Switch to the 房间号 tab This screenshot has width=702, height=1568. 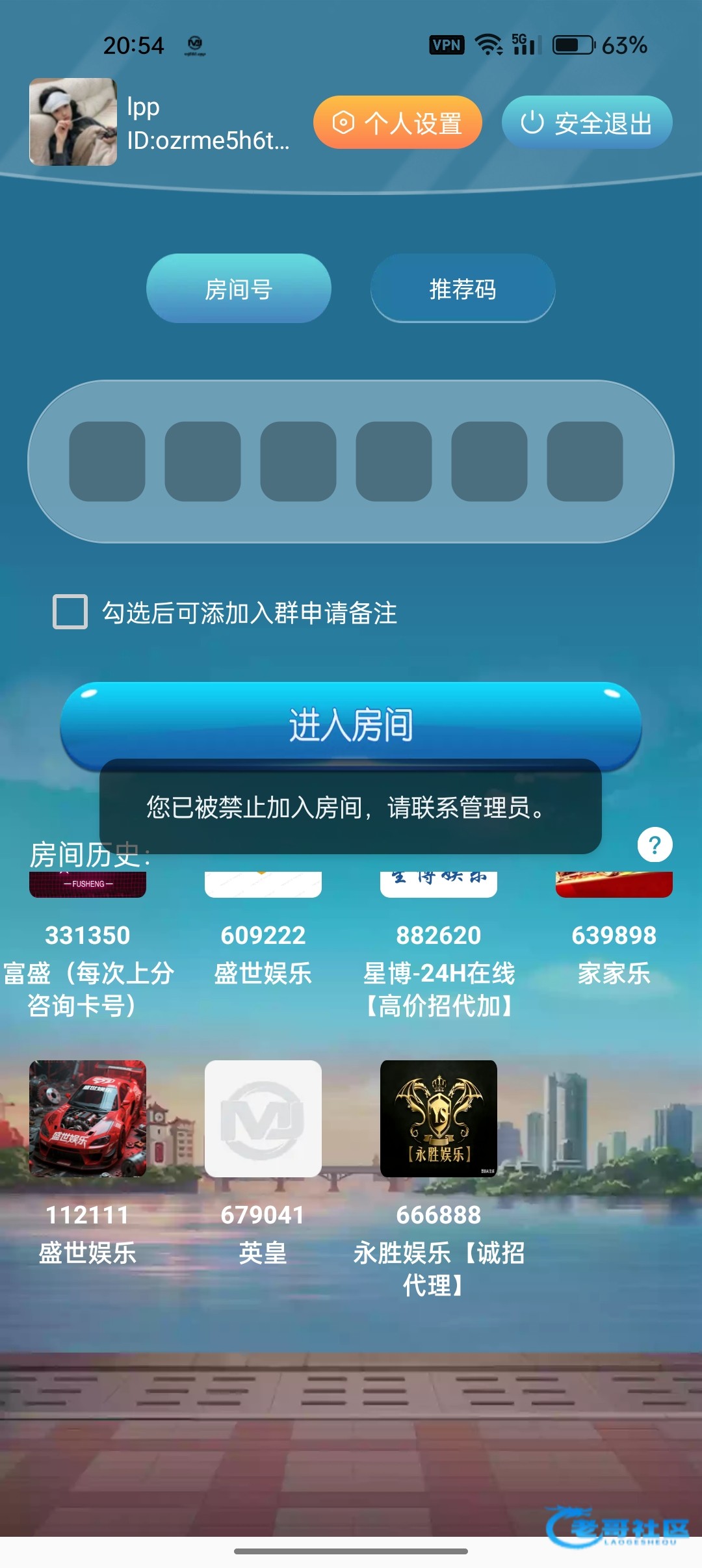pyautogui.click(x=239, y=289)
